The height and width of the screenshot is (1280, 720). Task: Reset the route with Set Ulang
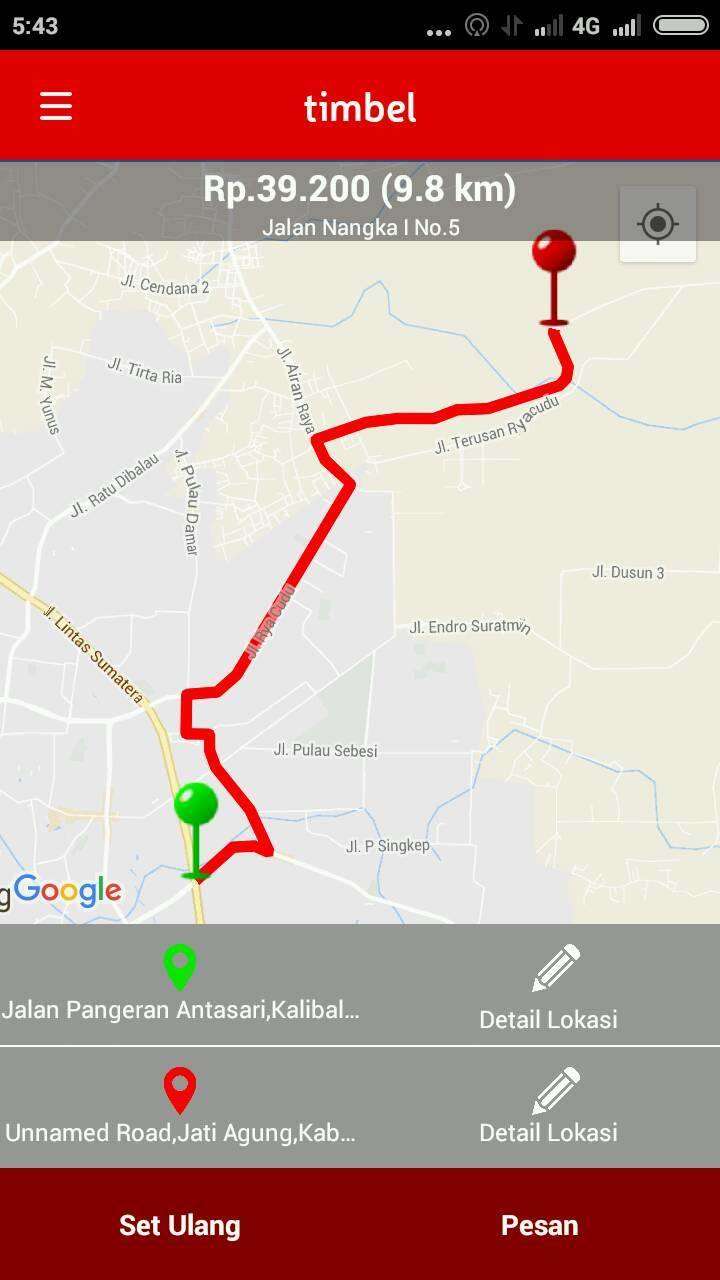click(x=180, y=1225)
